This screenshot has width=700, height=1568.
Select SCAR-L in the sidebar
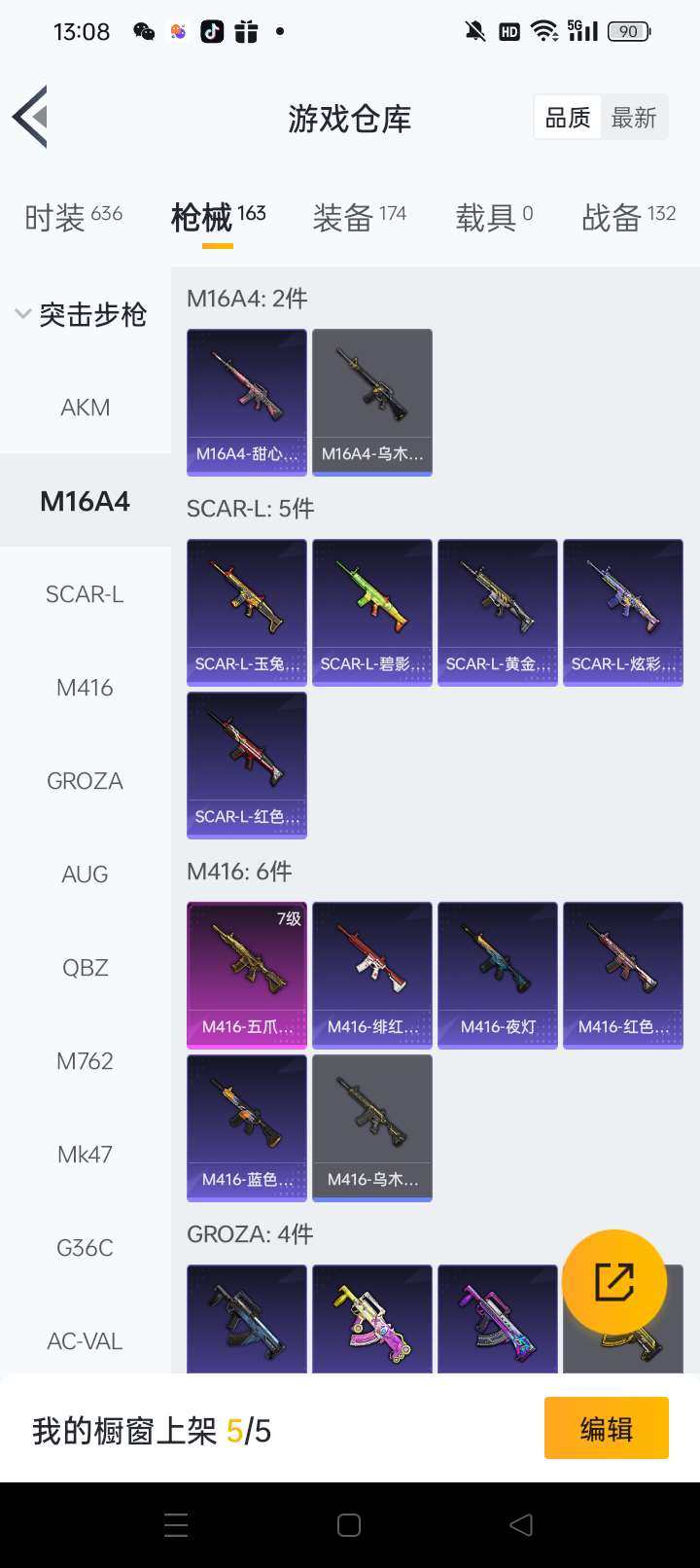[x=85, y=594]
